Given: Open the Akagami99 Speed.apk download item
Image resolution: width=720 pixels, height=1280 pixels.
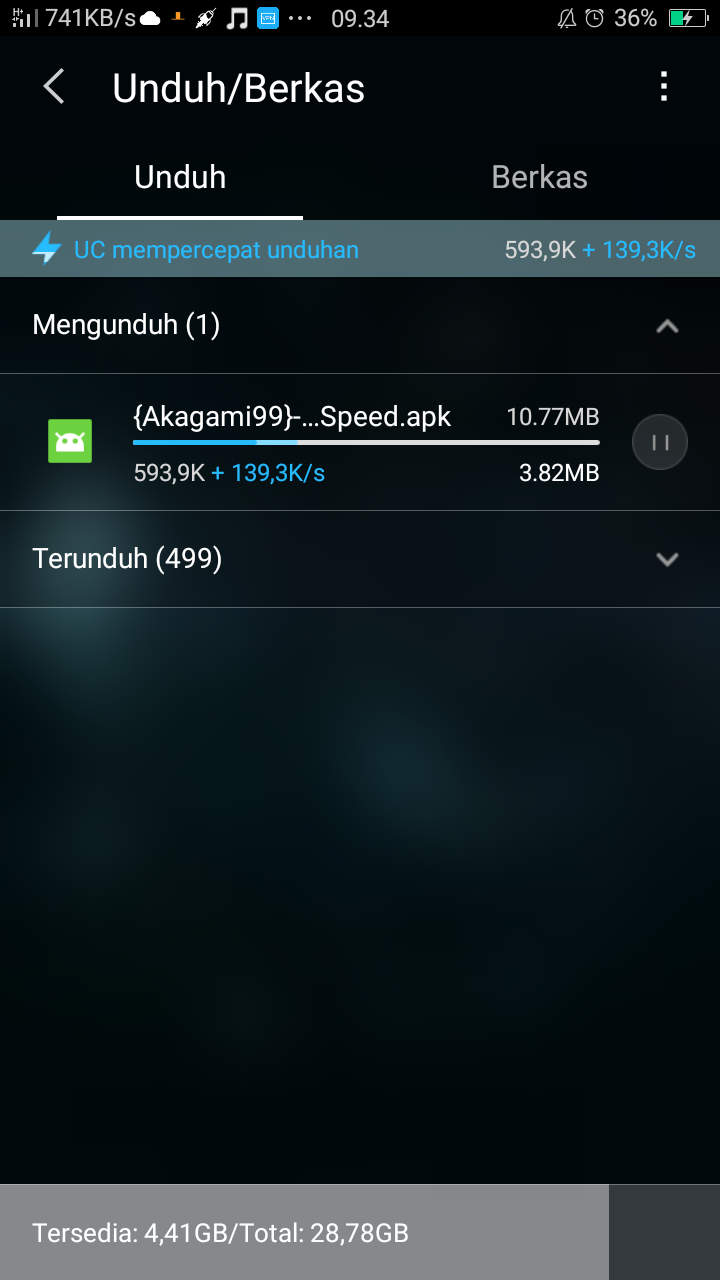Looking at the screenshot, I should click(x=330, y=442).
